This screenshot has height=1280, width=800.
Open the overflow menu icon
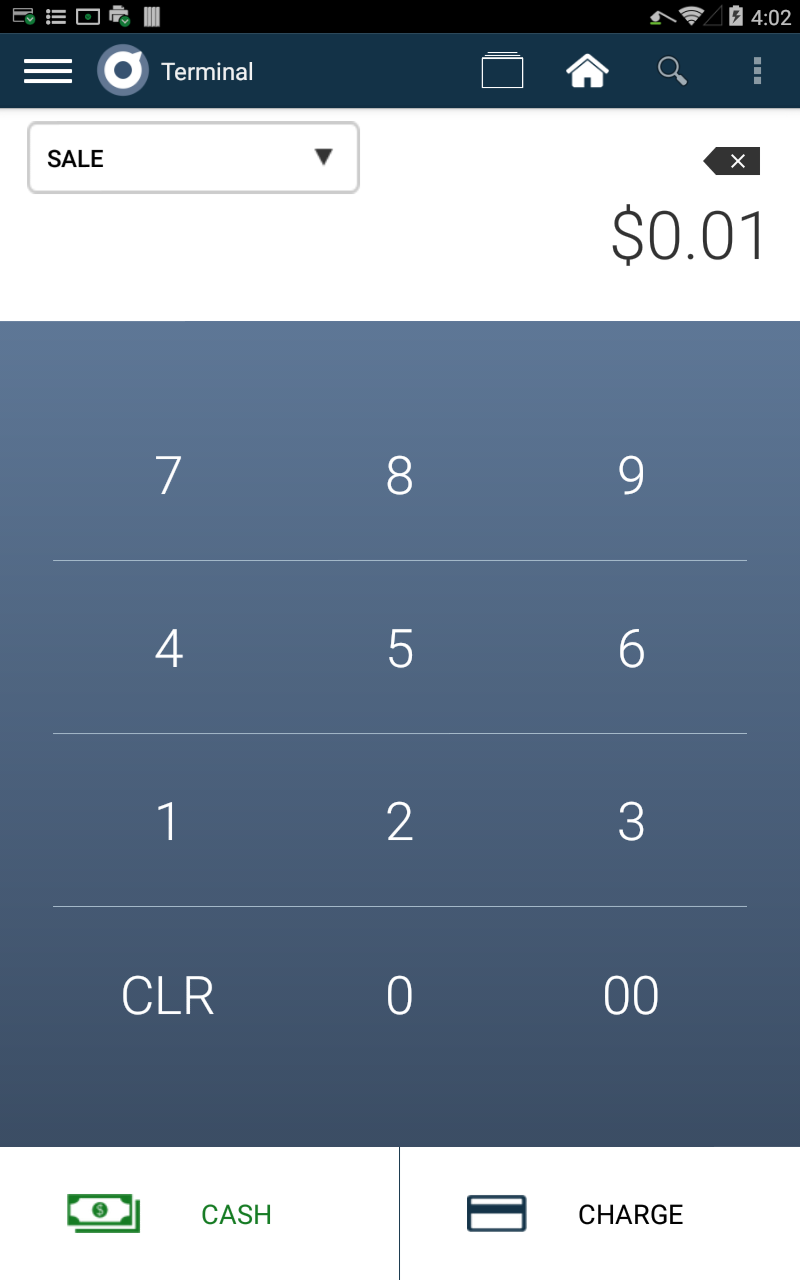pos(757,70)
